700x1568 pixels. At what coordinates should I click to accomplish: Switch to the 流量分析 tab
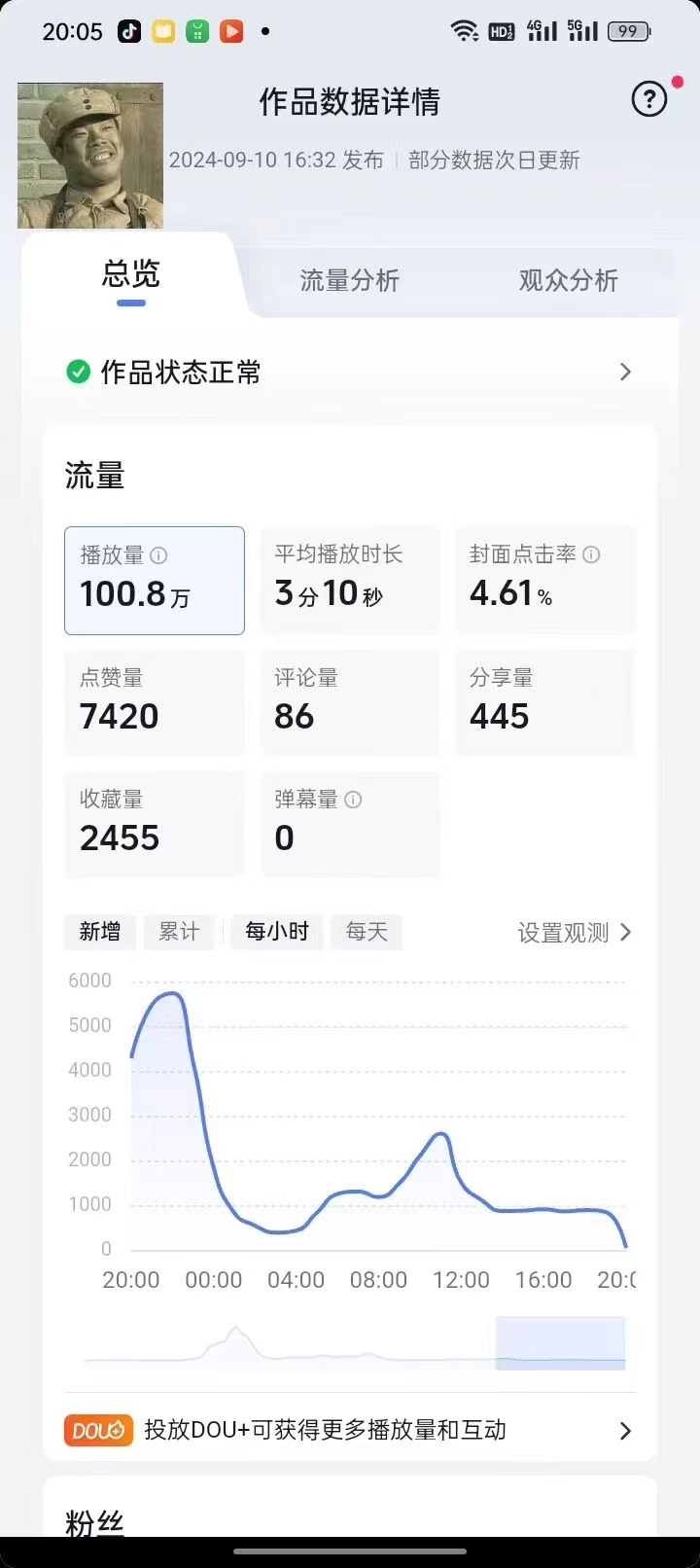click(348, 281)
